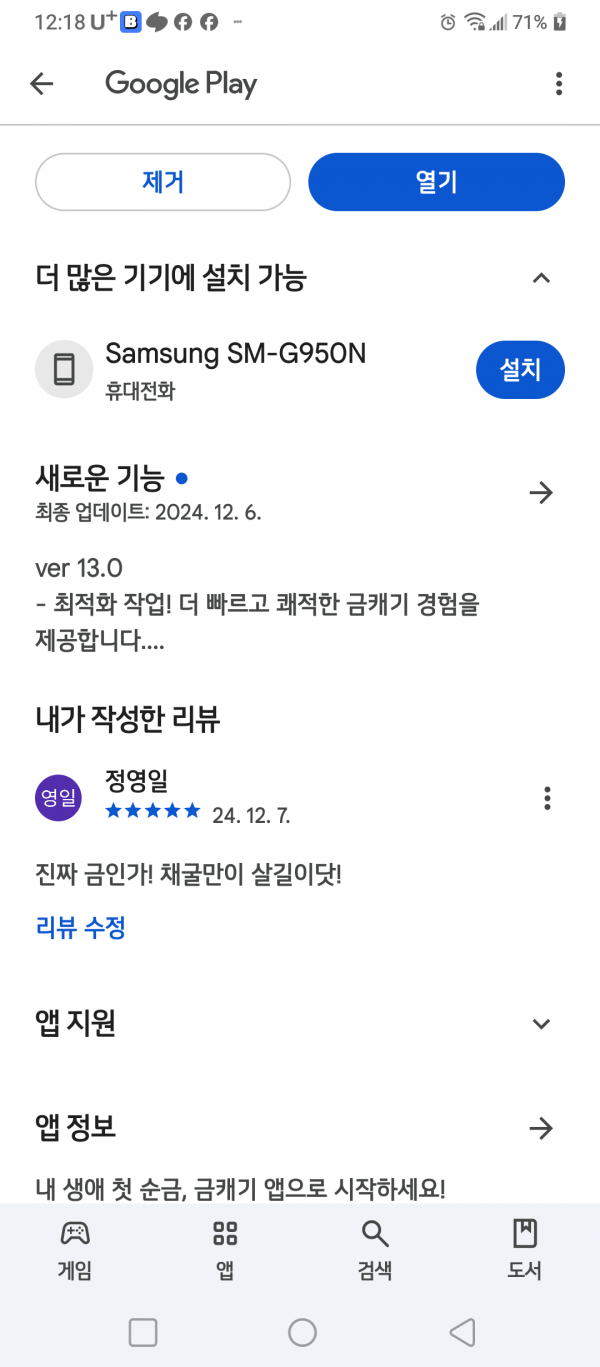Viewport: 600px width, 1367px height.
Task: Open the Google Play overflow menu
Action: point(559,84)
